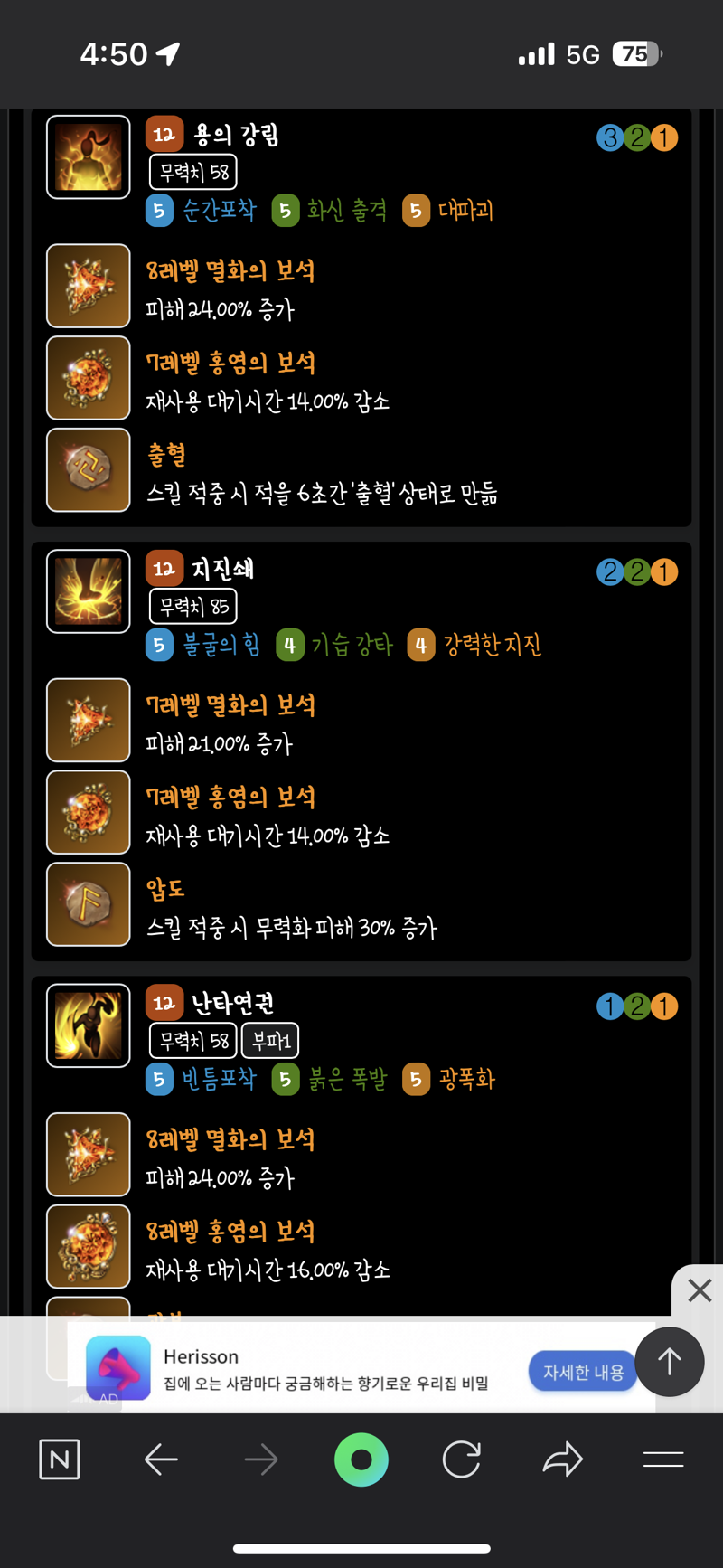723x1568 pixels.
Task: Close the Herisson ad banner
Action: tap(699, 1290)
